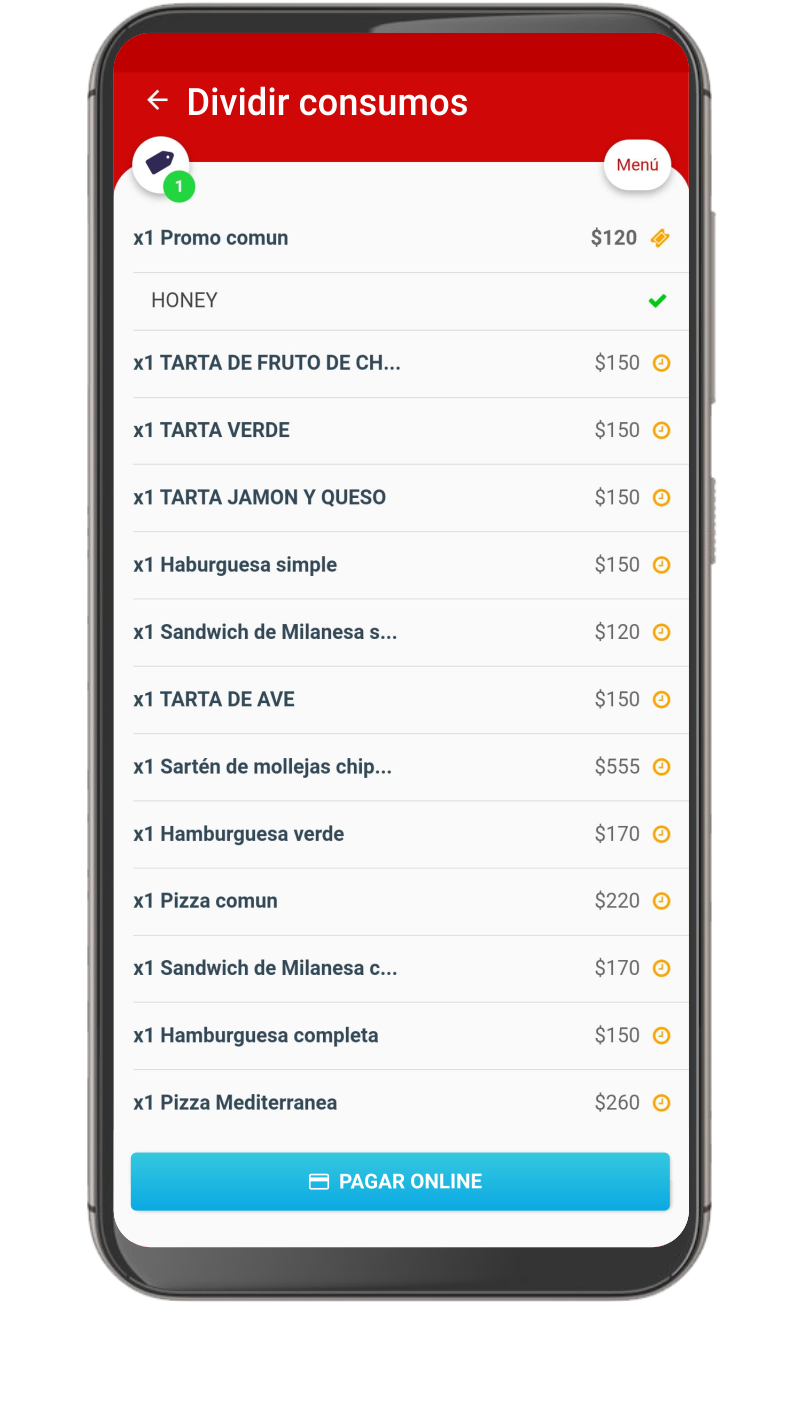
Task: Select Sartén de mollejas chip... item
Action: pyautogui.click(x=400, y=767)
